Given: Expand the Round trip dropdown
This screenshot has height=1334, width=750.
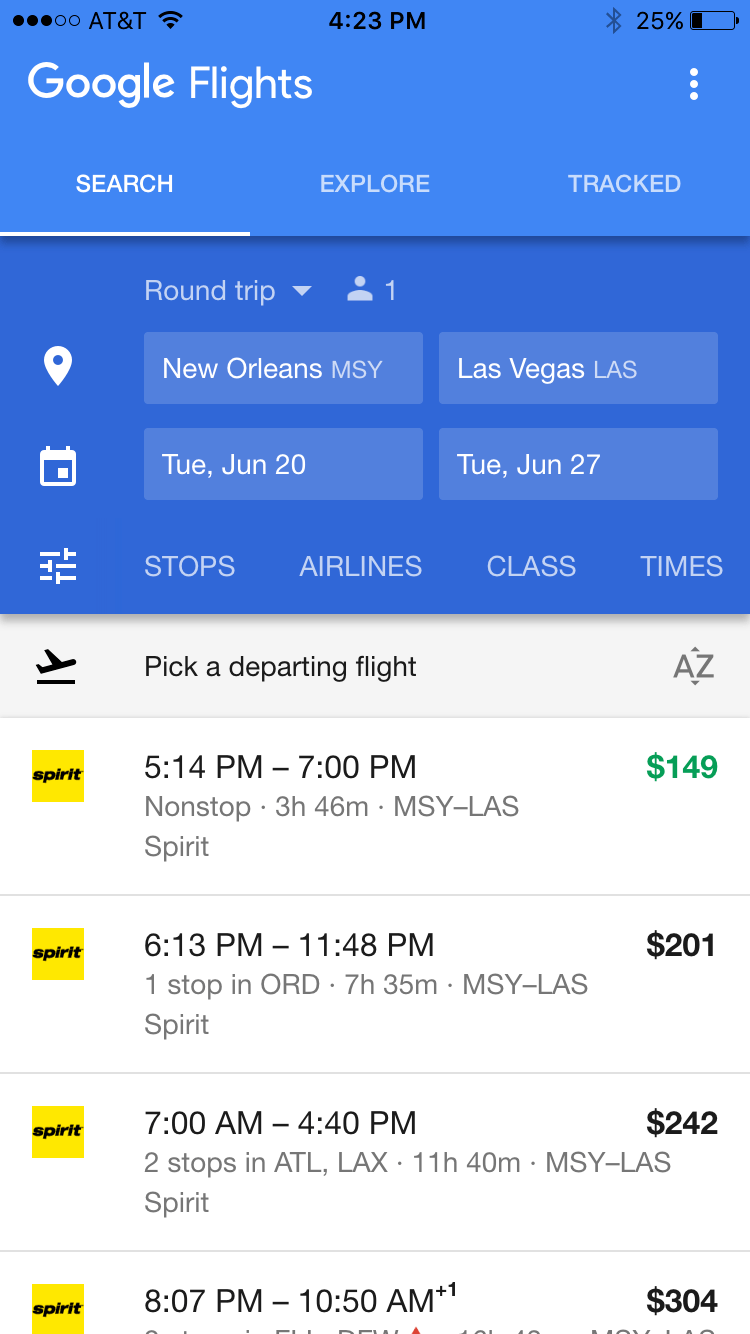Looking at the screenshot, I should 228,291.
